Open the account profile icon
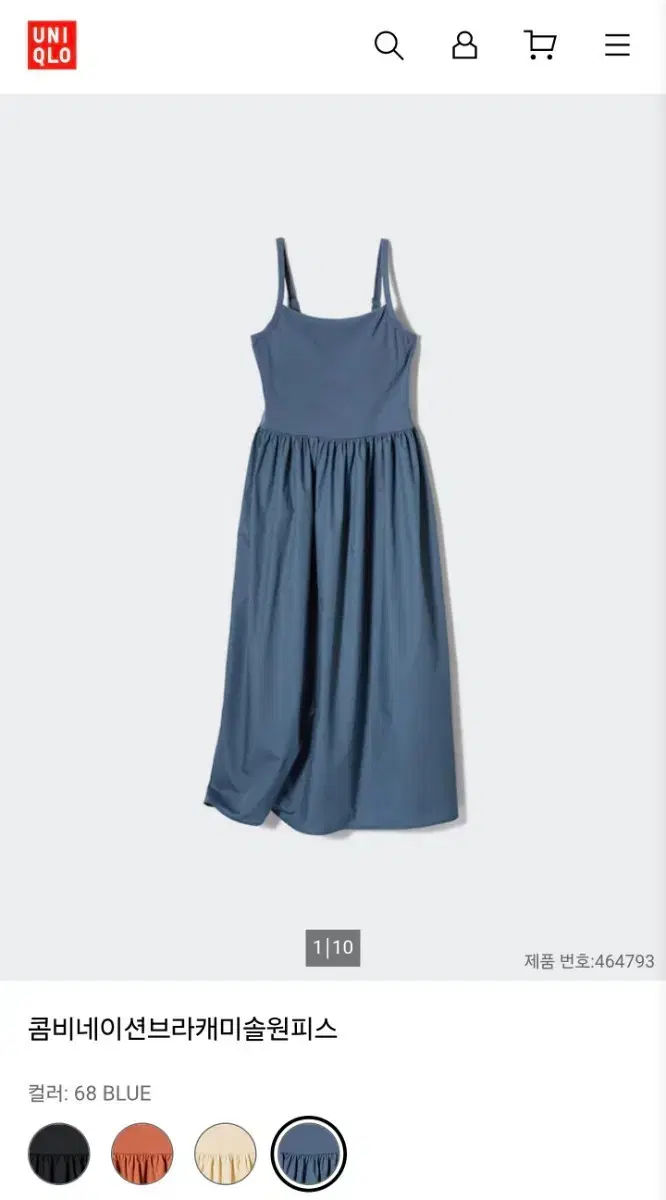This screenshot has width=666, height=1200. click(464, 45)
